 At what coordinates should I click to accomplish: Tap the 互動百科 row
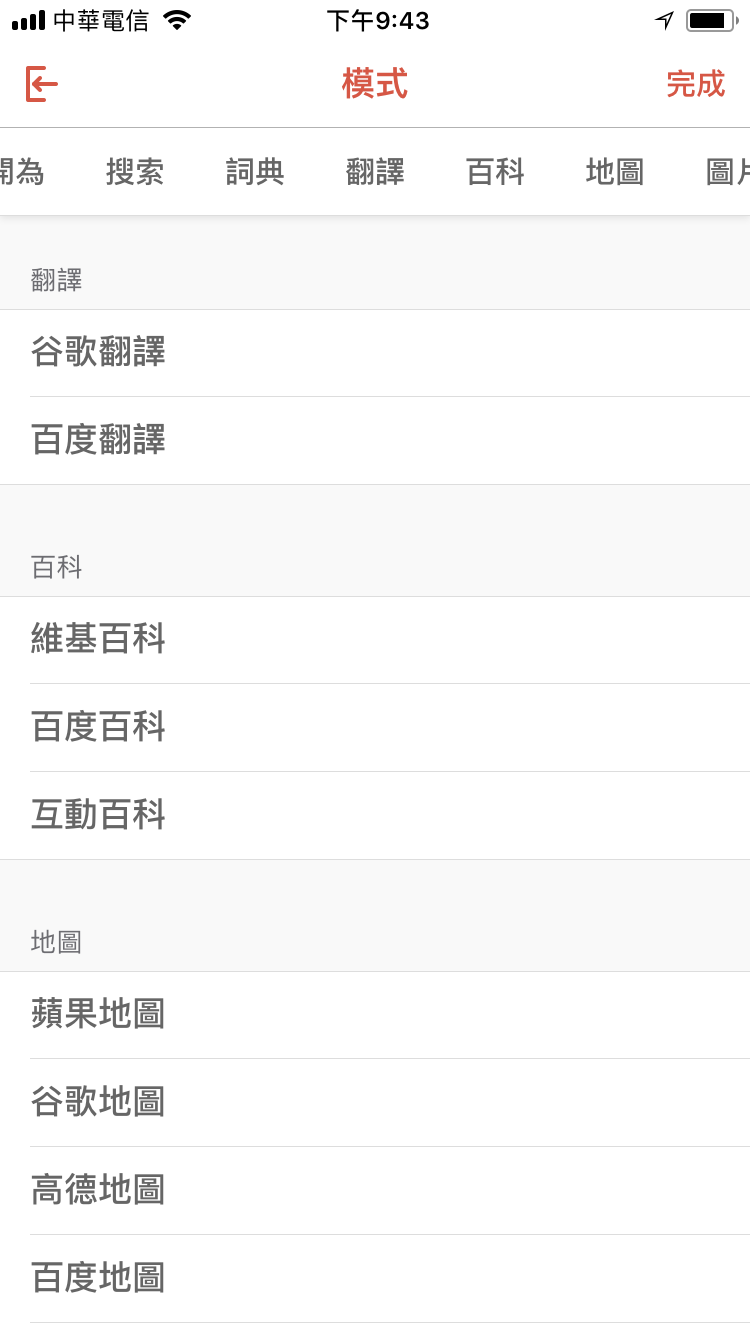click(375, 816)
